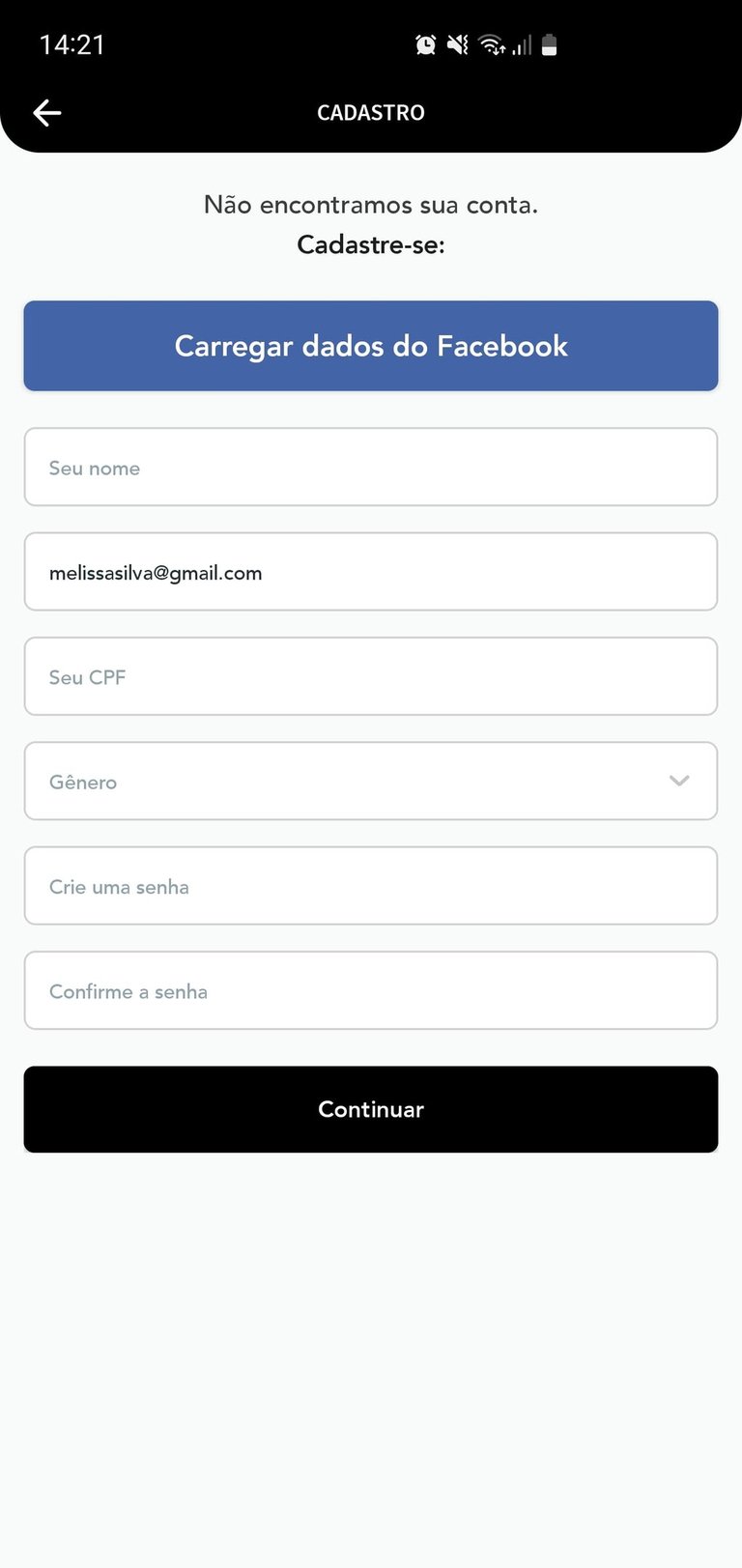
Task: Edit the email field with melissasilva@gmail.com
Action: pyautogui.click(x=371, y=572)
